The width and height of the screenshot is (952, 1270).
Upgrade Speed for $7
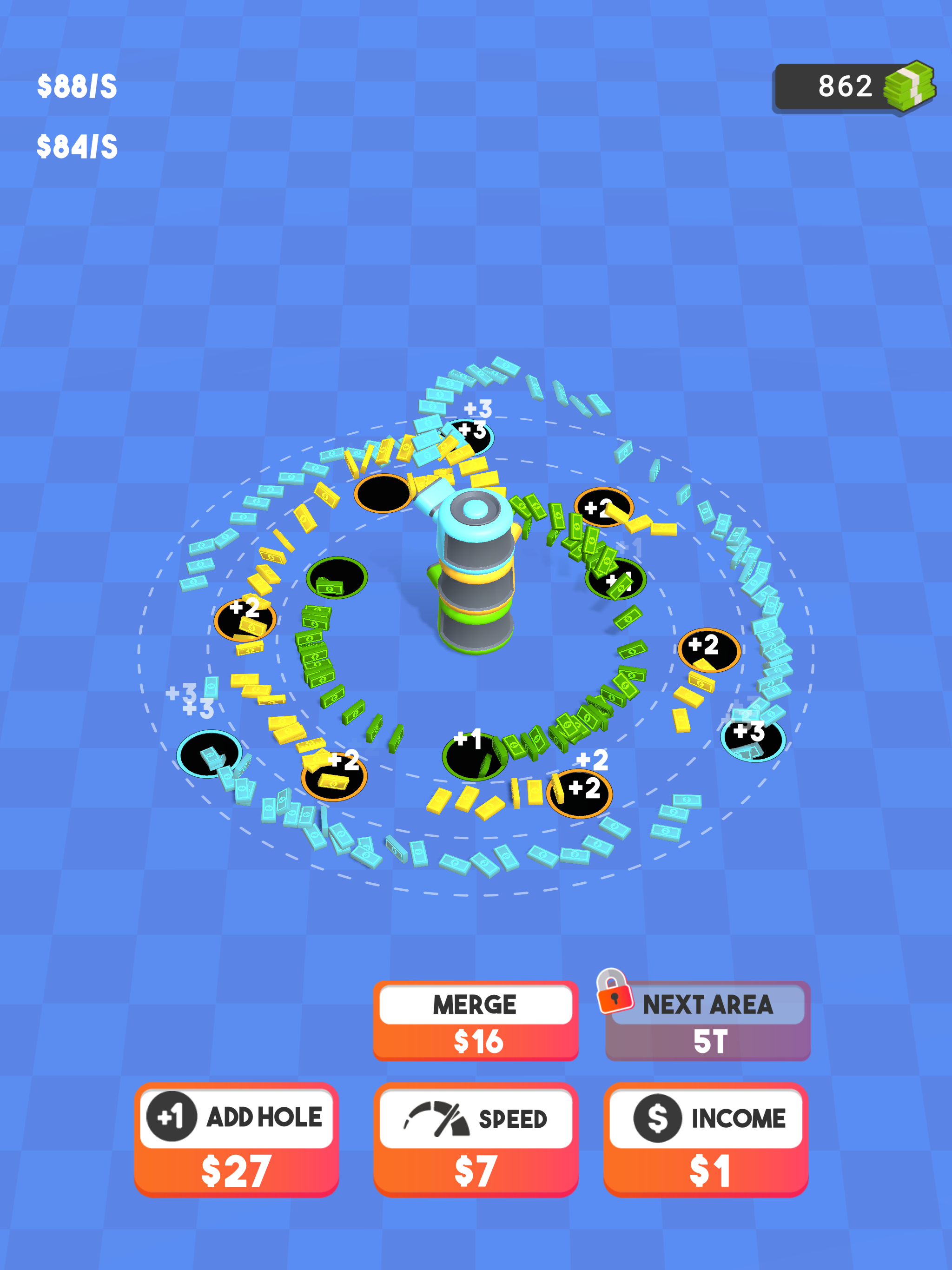tap(476, 1139)
